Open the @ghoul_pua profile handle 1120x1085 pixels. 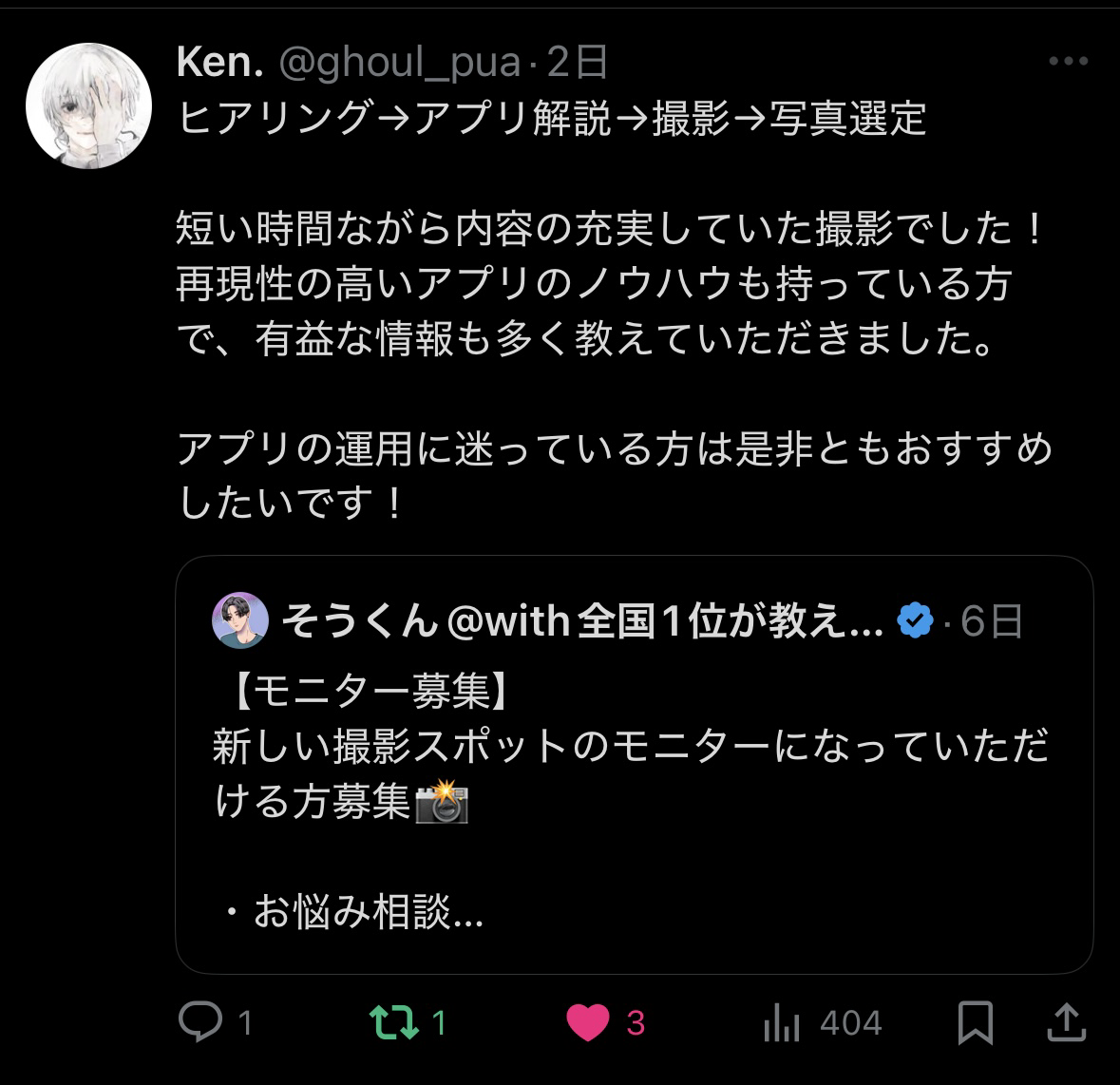[x=399, y=63]
